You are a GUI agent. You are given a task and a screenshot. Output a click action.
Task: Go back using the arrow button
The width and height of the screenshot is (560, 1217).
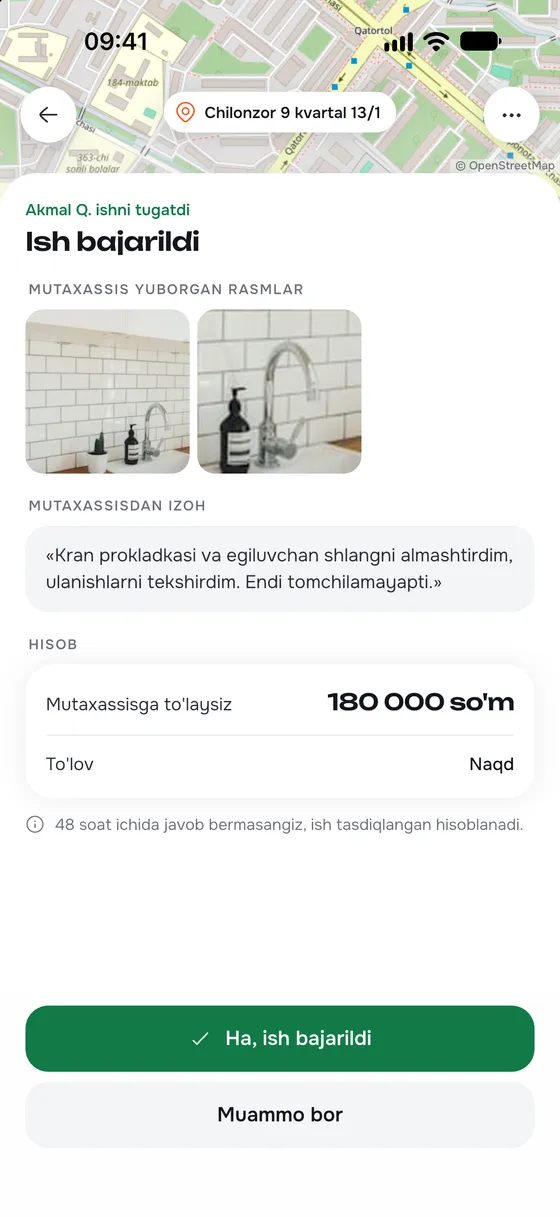point(48,115)
